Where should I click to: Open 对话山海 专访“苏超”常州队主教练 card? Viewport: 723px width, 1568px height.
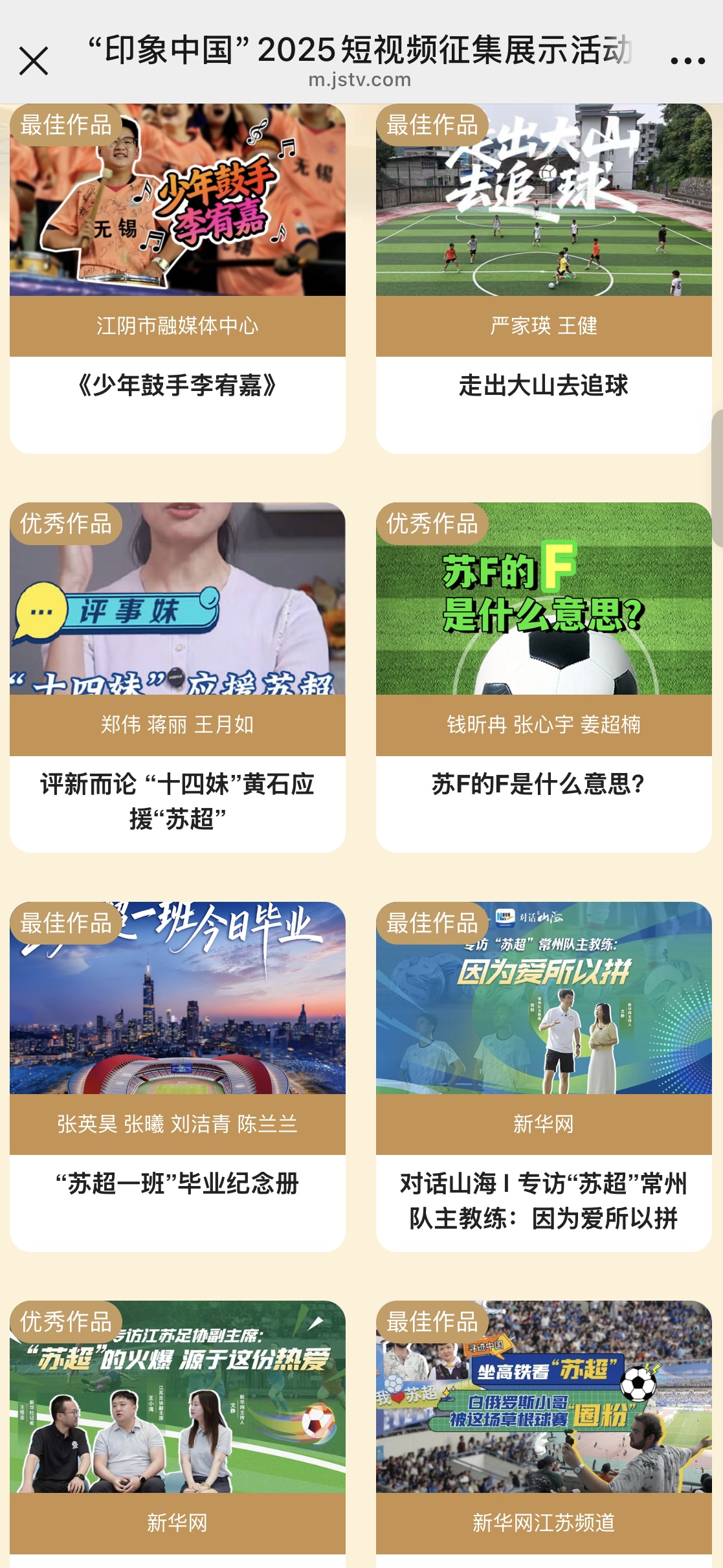point(544,998)
